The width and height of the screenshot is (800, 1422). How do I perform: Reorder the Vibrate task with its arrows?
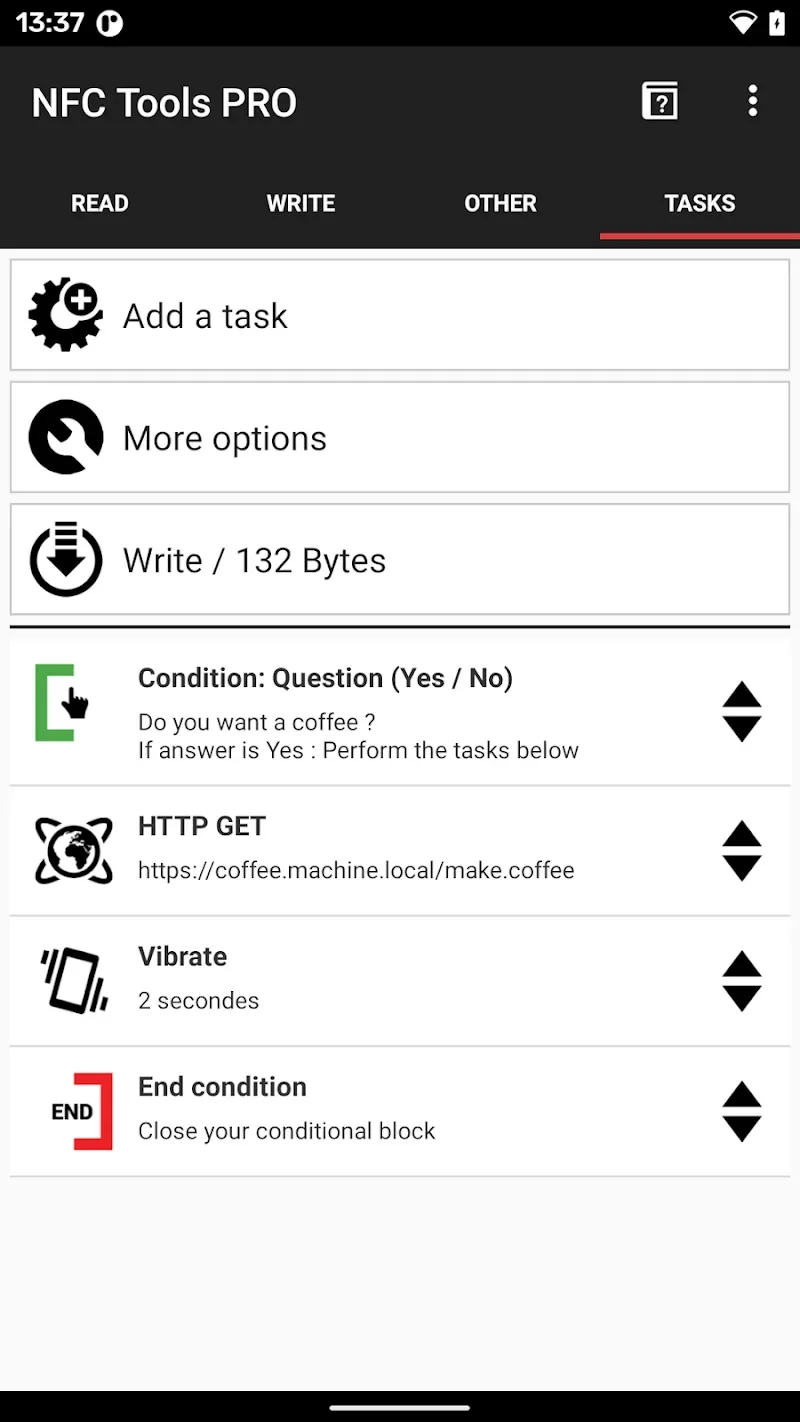742,981
